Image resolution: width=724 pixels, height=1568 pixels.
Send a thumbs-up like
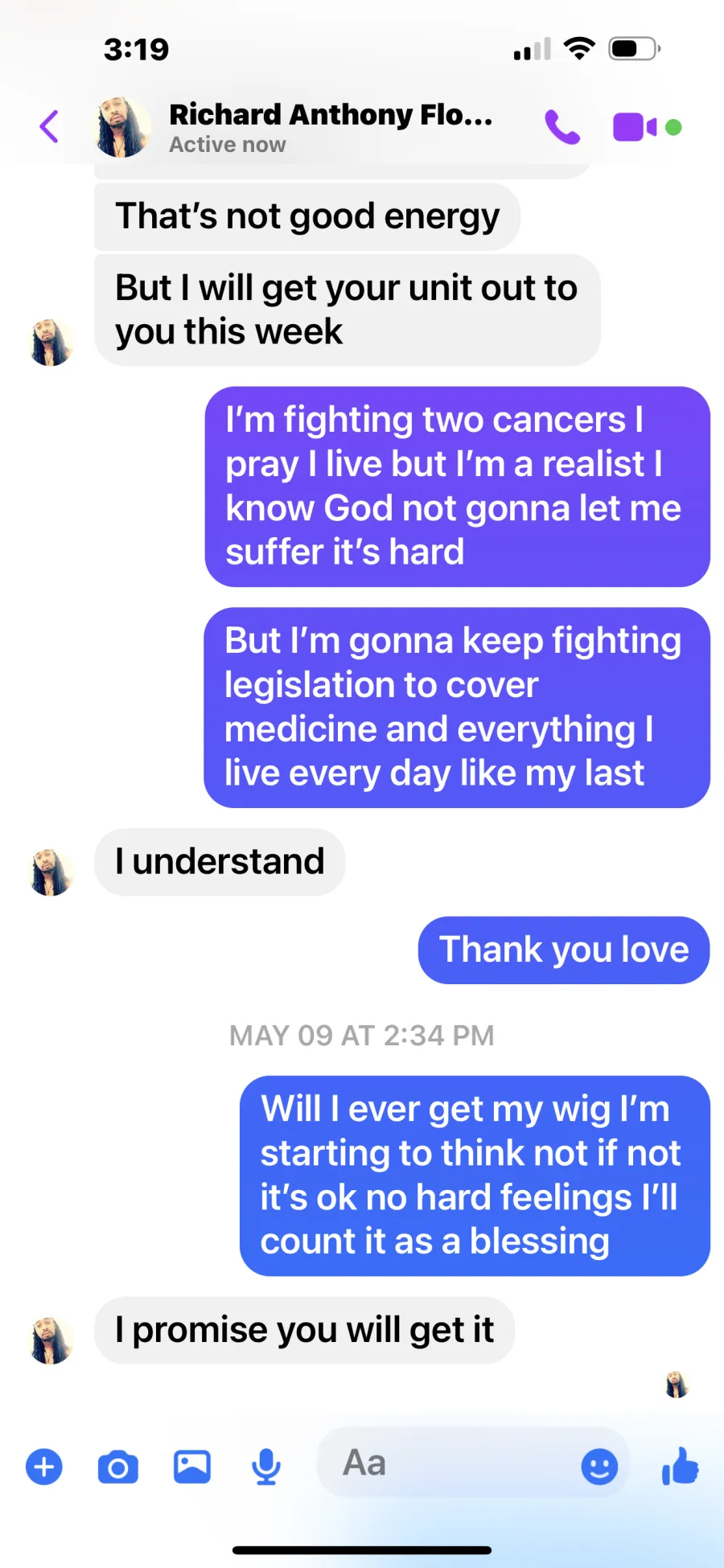coord(680,1466)
